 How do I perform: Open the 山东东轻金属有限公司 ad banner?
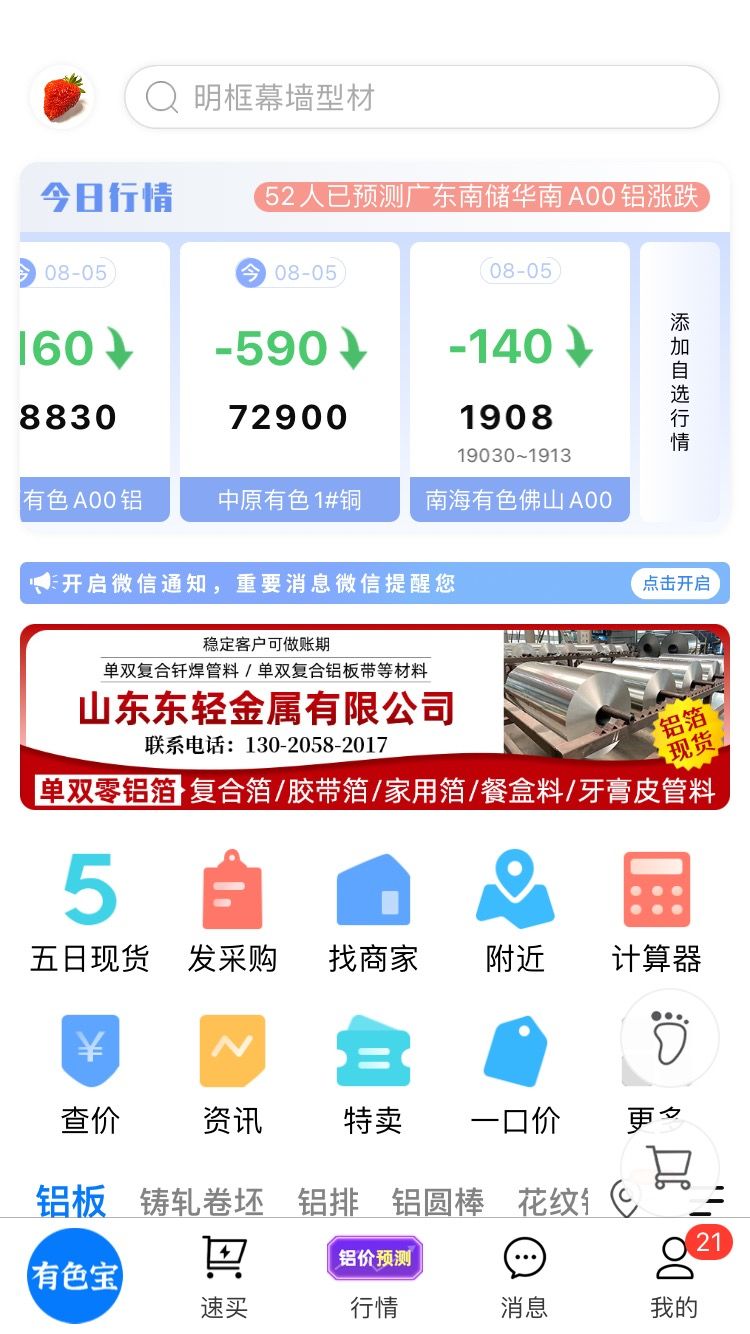click(x=374, y=716)
